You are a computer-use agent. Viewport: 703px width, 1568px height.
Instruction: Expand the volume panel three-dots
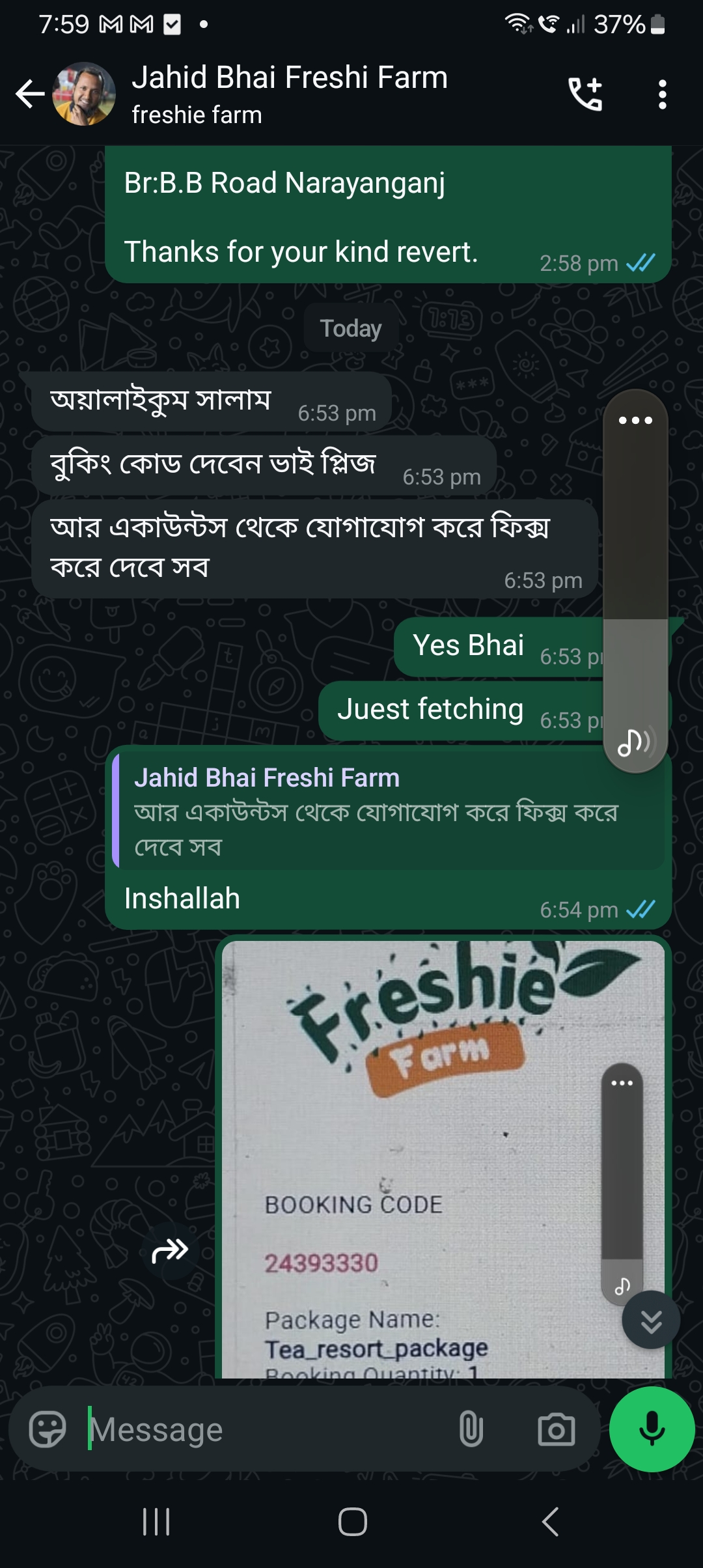[635, 421]
